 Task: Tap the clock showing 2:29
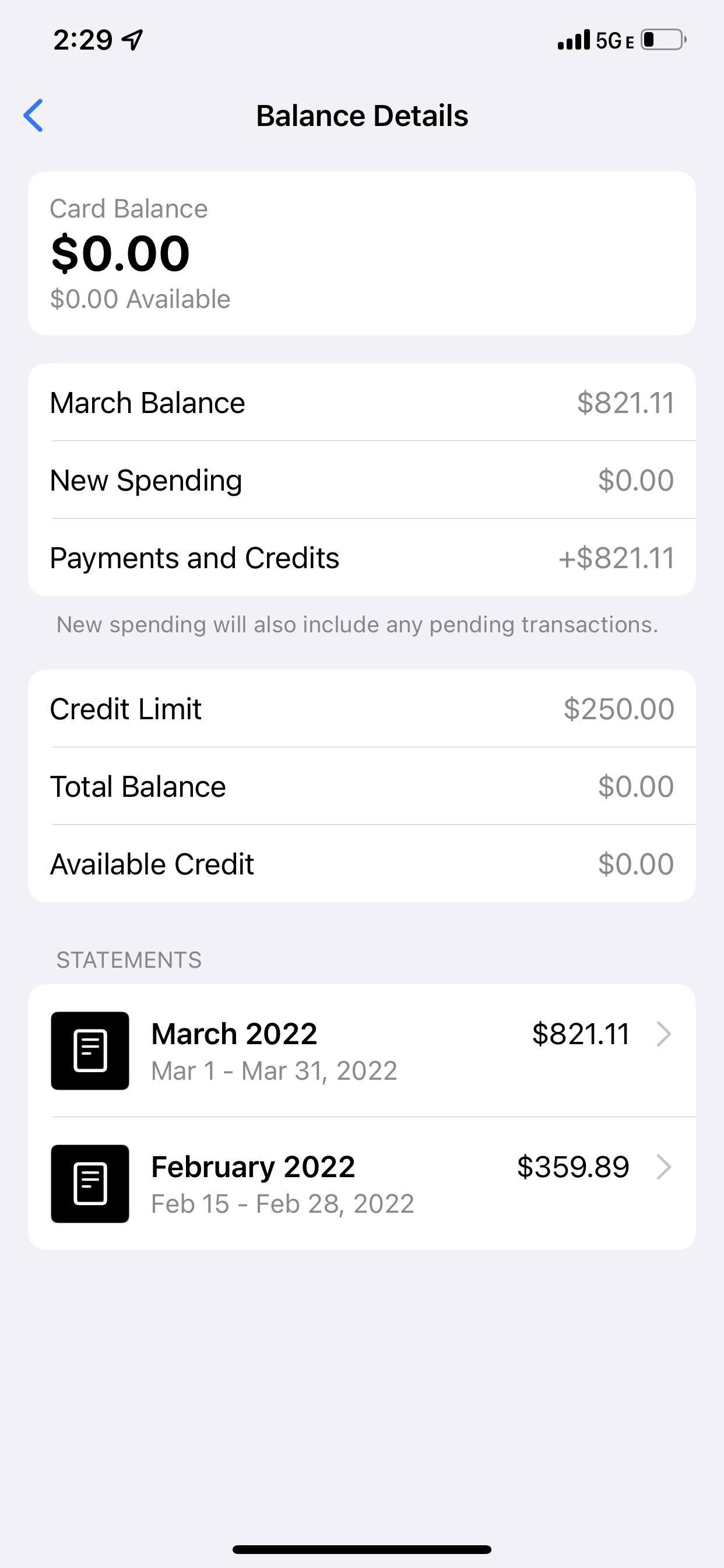click(x=83, y=39)
